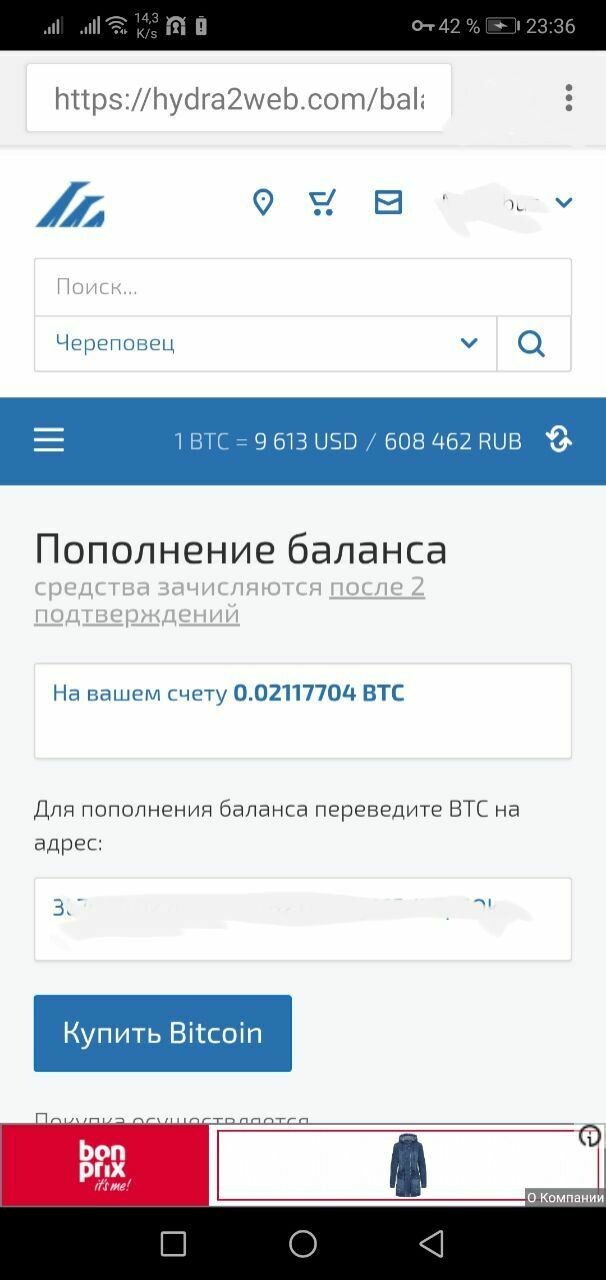606x1280 pixels.
Task: Open the location pin icon
Action: pyautogui.click(x=263, y=203)
